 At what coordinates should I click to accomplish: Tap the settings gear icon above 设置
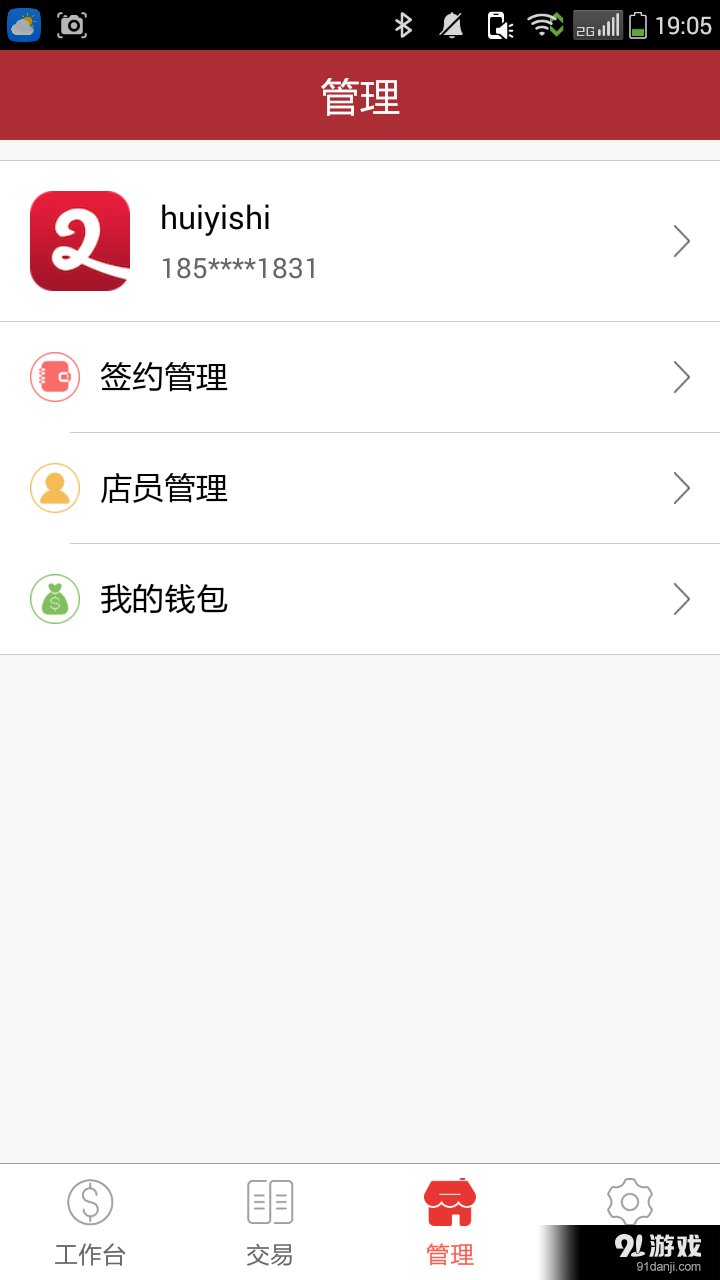tap(629, 1201)
